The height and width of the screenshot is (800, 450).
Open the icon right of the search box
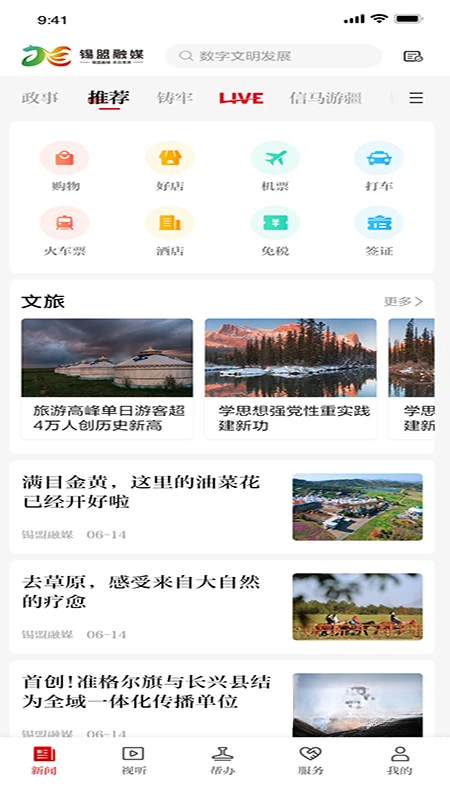[413, 56]
